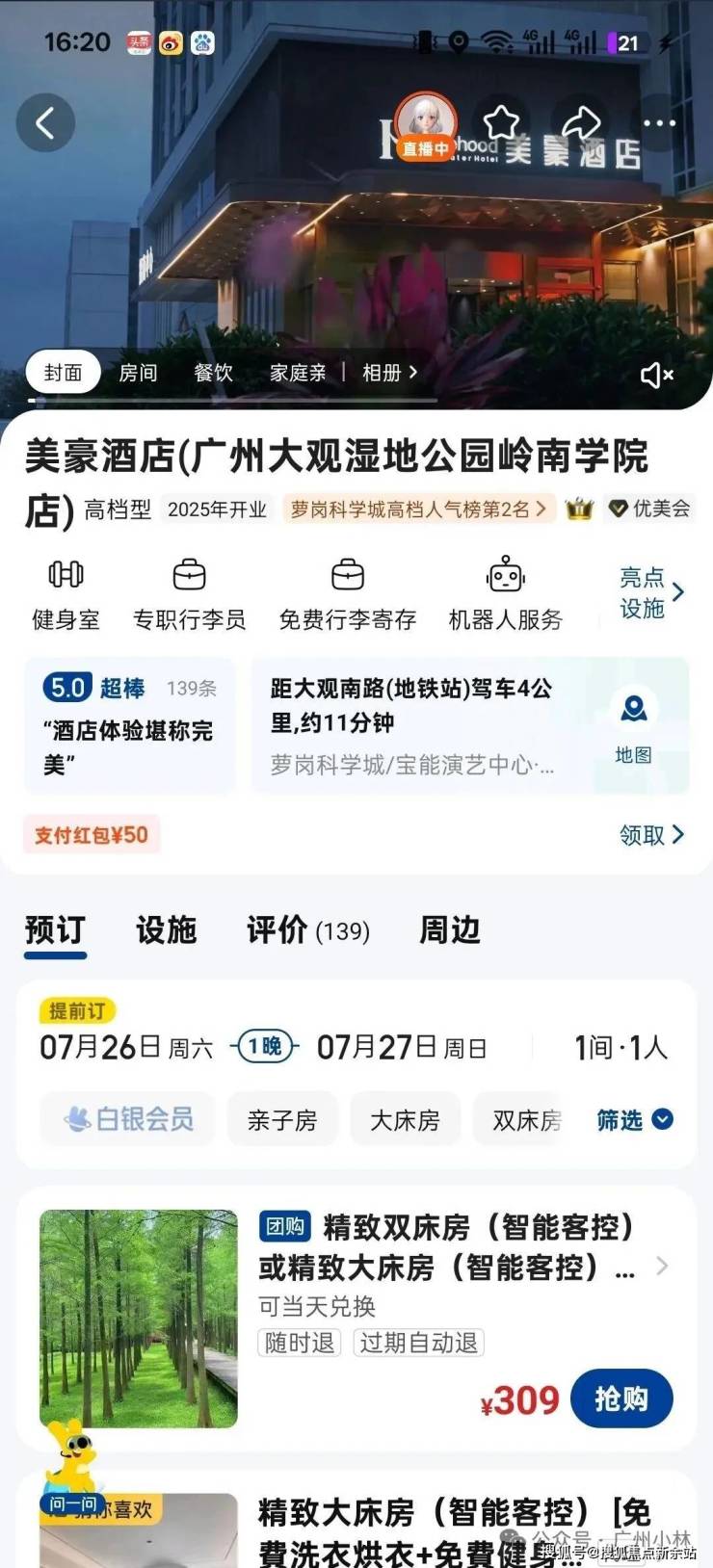Screen dimensions: 713x1568
Task: Switch to the 周边 tab
Action: pyautogui.click(x=449, y=930)
